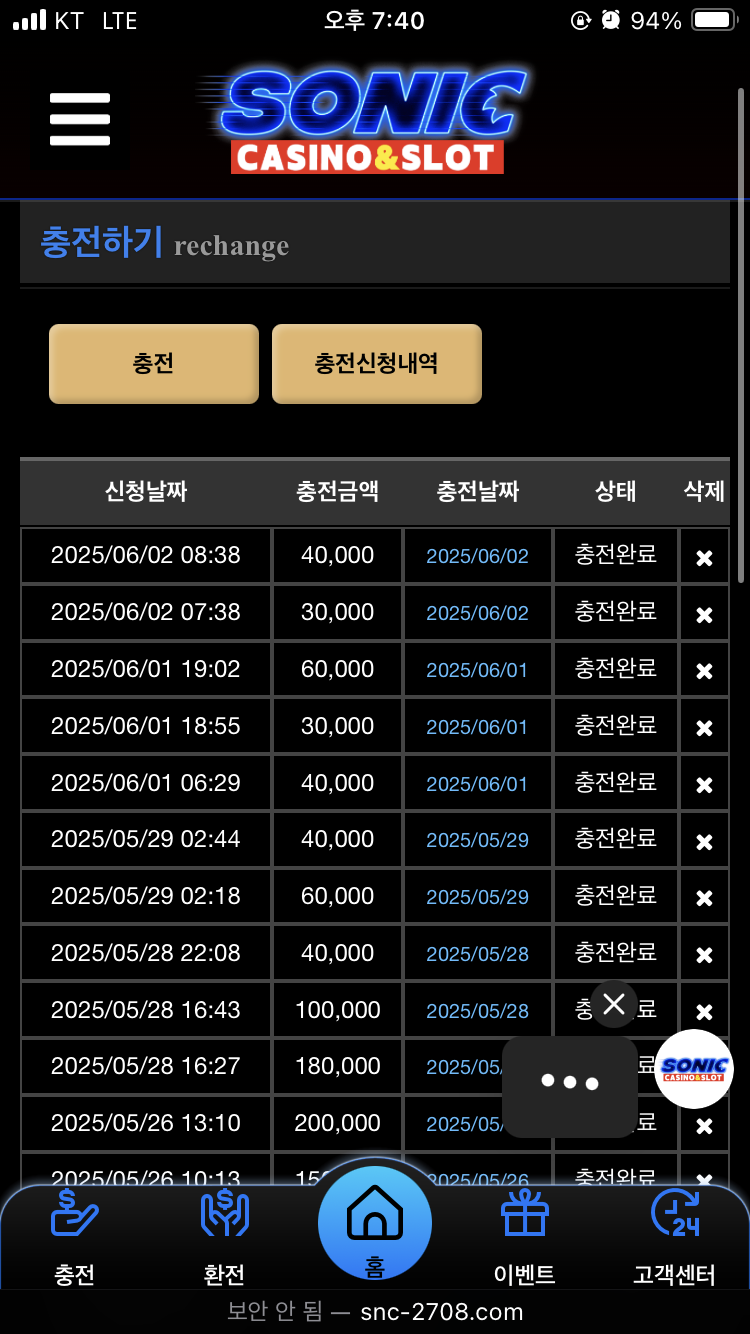Remove the 2025/06/01 19:02 entry
The height and width of the screenshot is (1334, 750).
(x=704, y=671)
